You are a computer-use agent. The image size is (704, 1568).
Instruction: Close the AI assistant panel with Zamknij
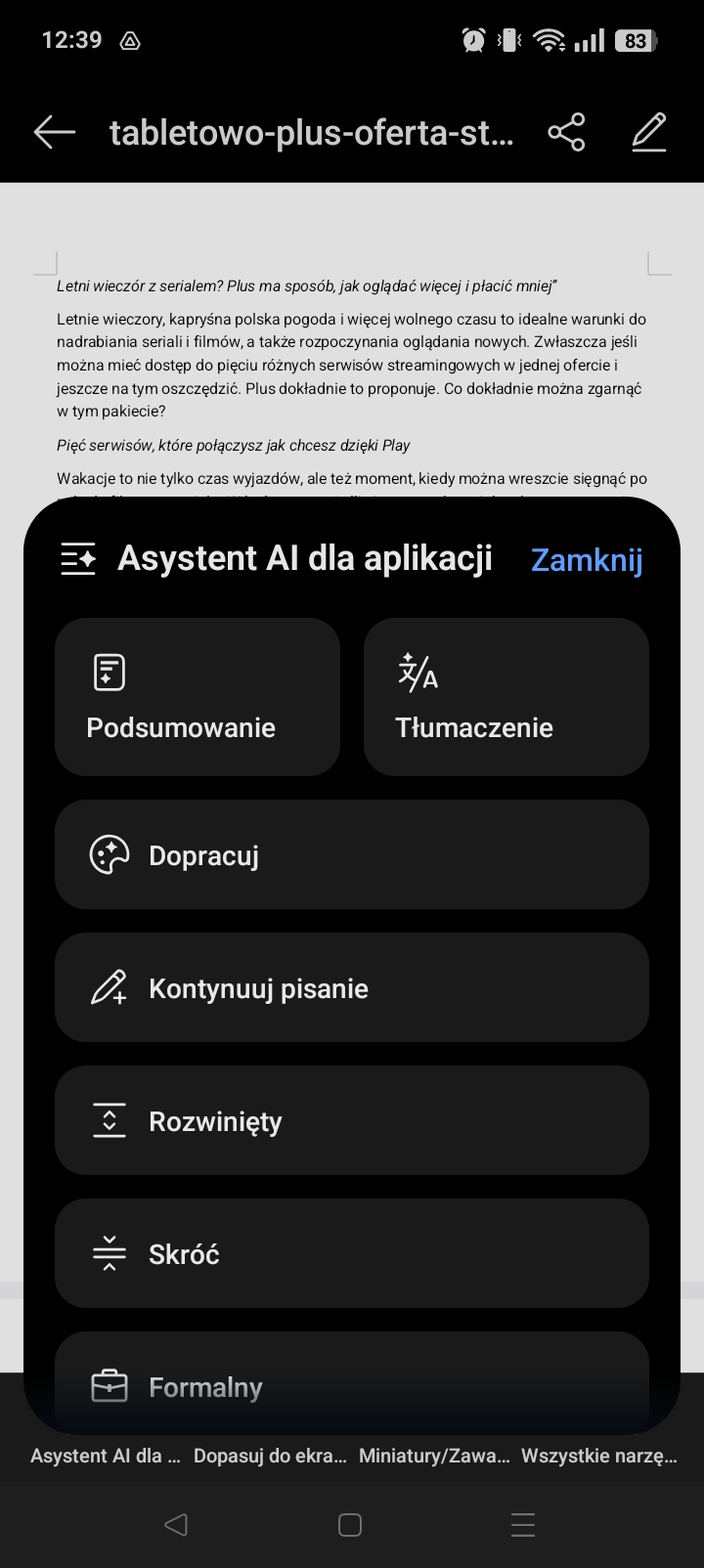(587, 559)
